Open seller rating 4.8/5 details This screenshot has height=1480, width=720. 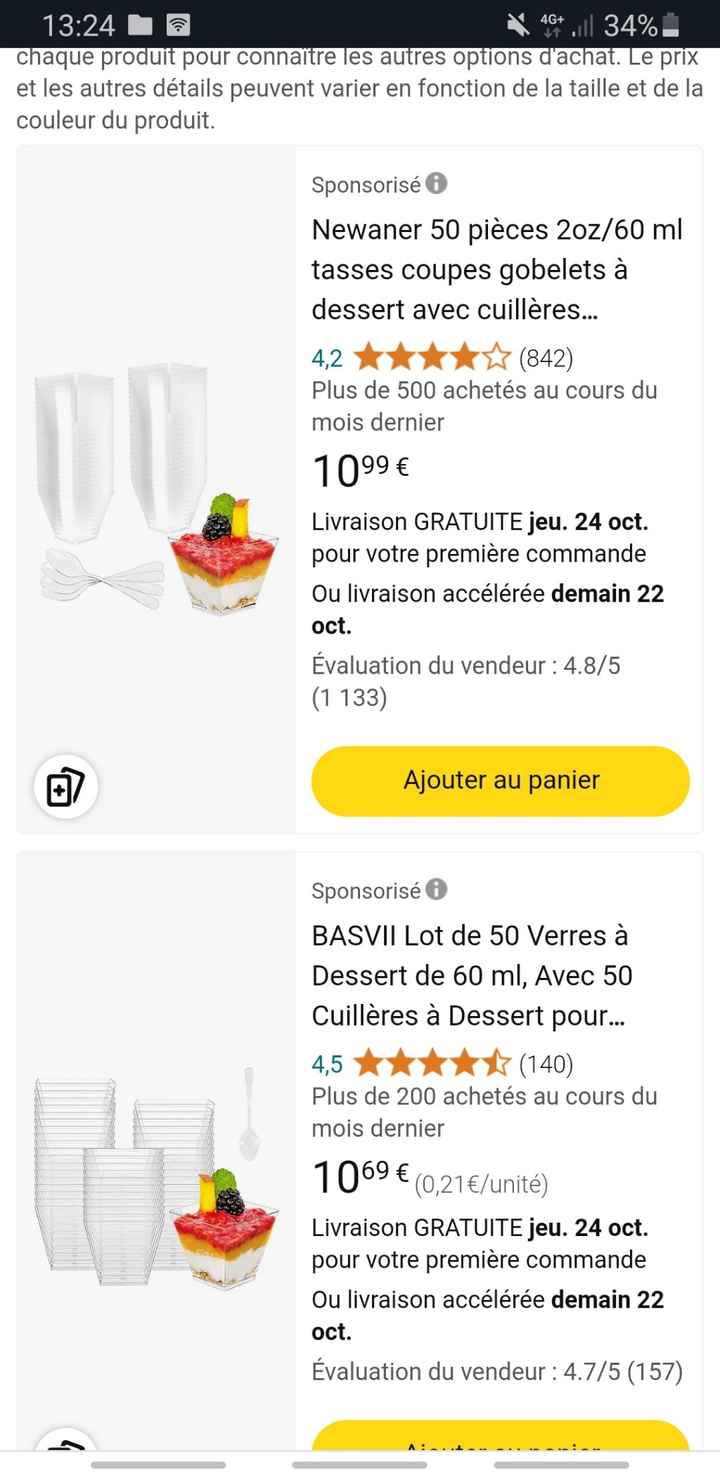(466, 665)
